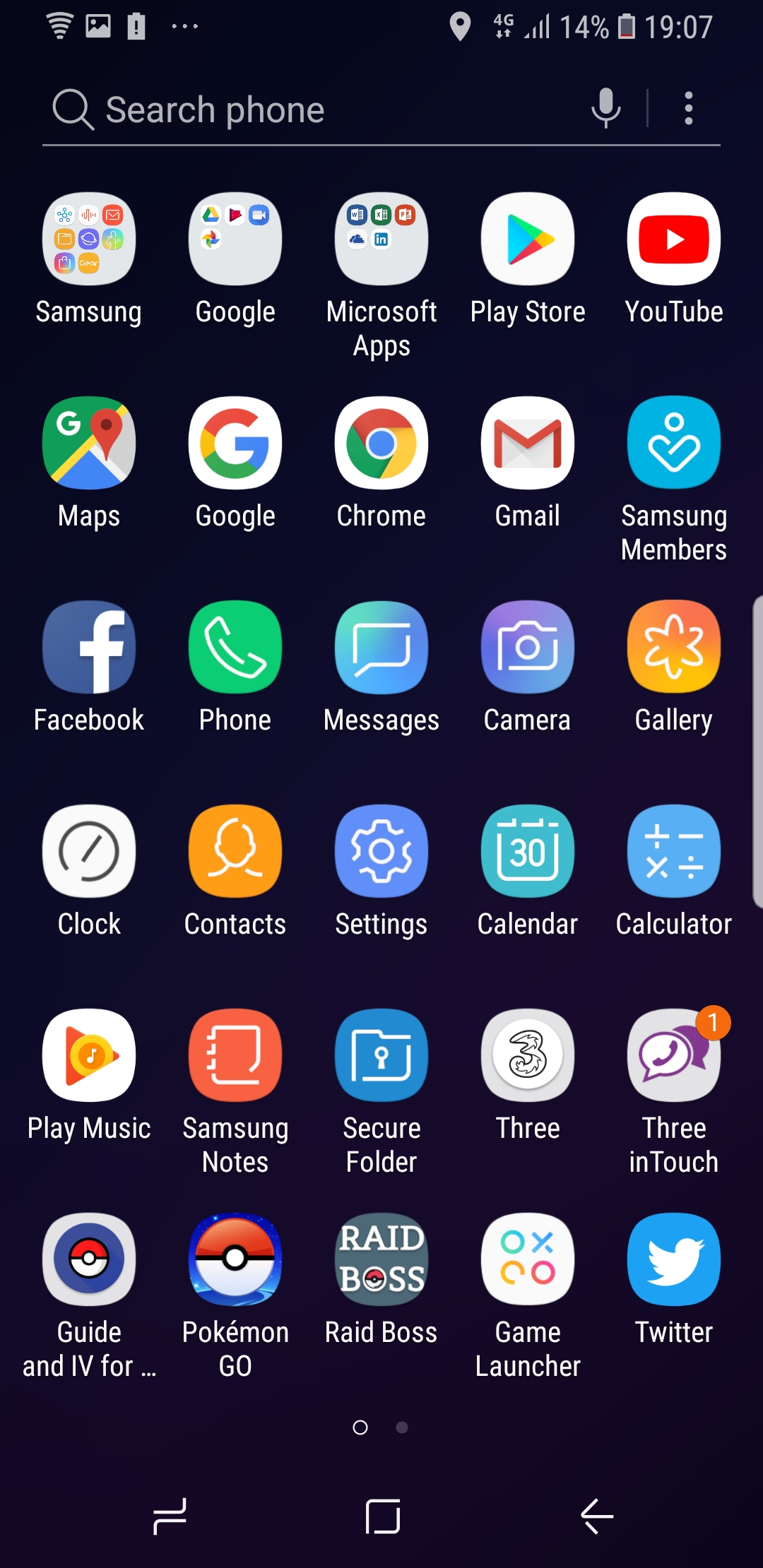Start voice search with the microphone
This screenshot has width=763, height=1568.
pos(605,109)
